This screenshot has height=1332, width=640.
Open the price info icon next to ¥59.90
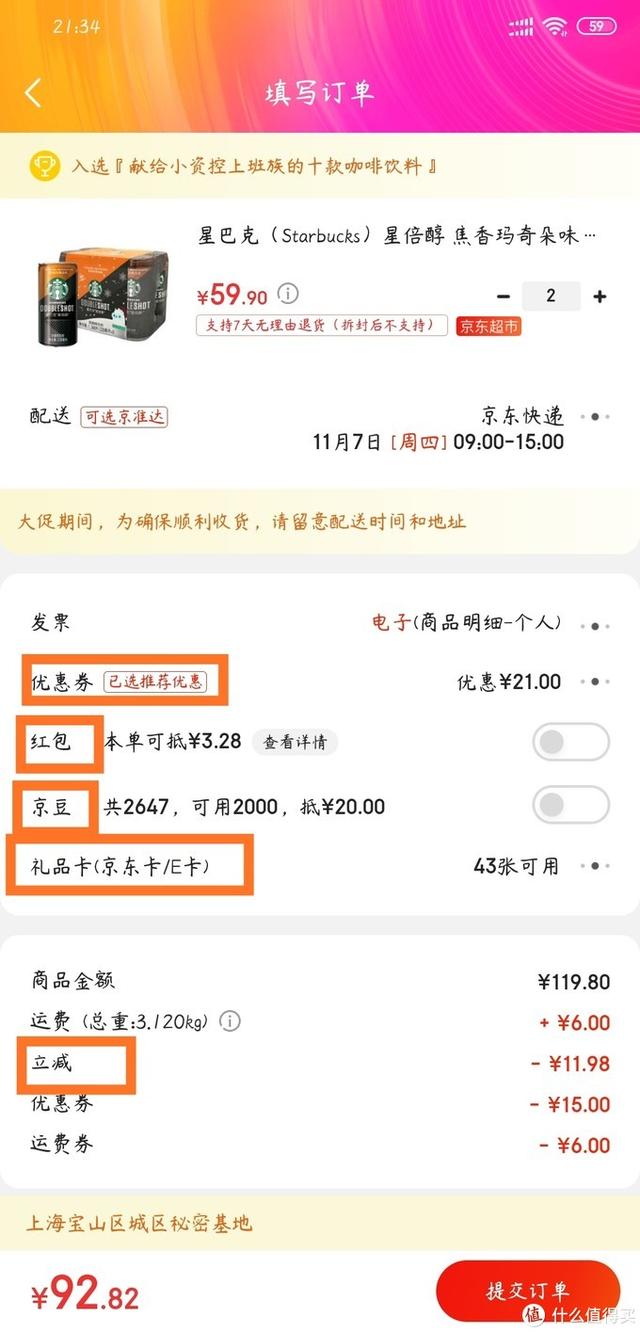[288, 294]
